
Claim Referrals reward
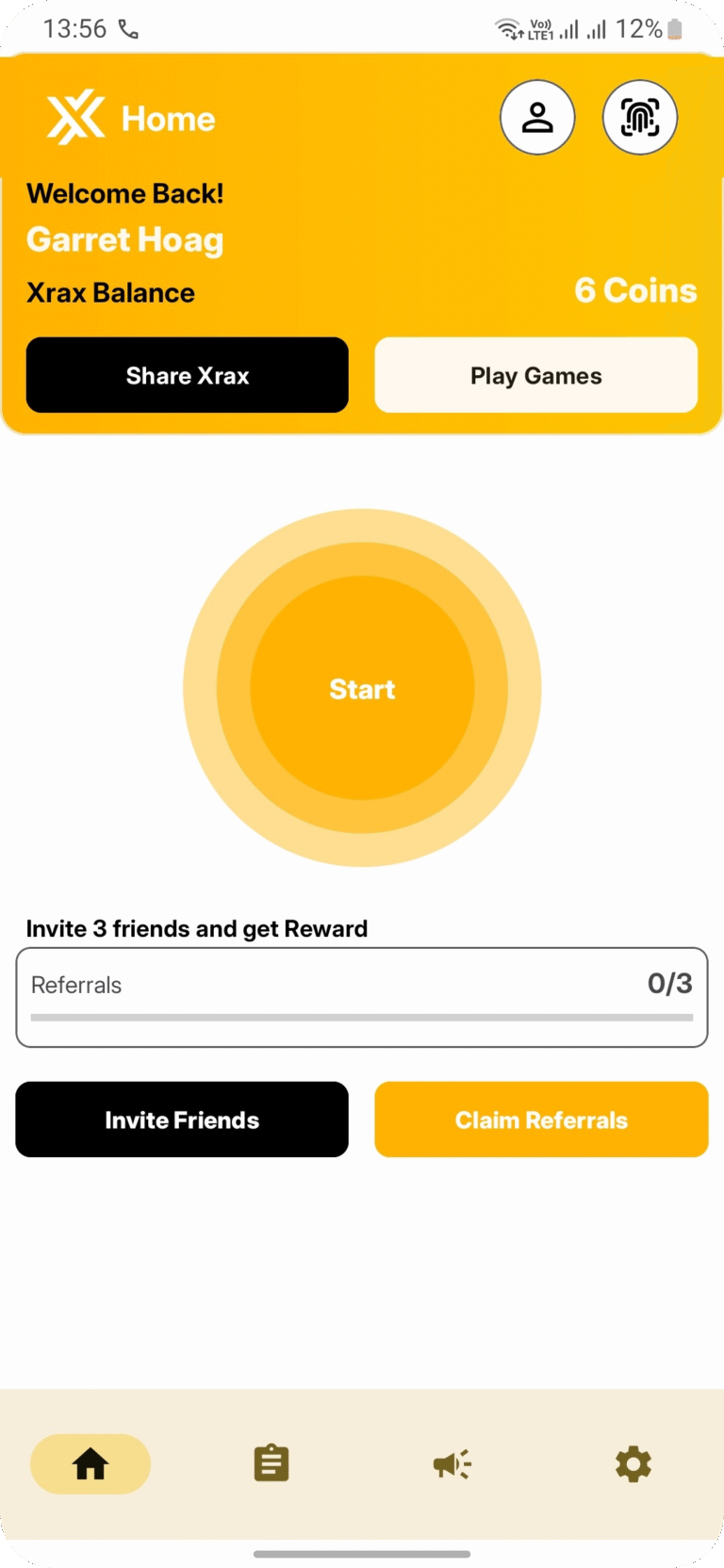coord(541,1119)
